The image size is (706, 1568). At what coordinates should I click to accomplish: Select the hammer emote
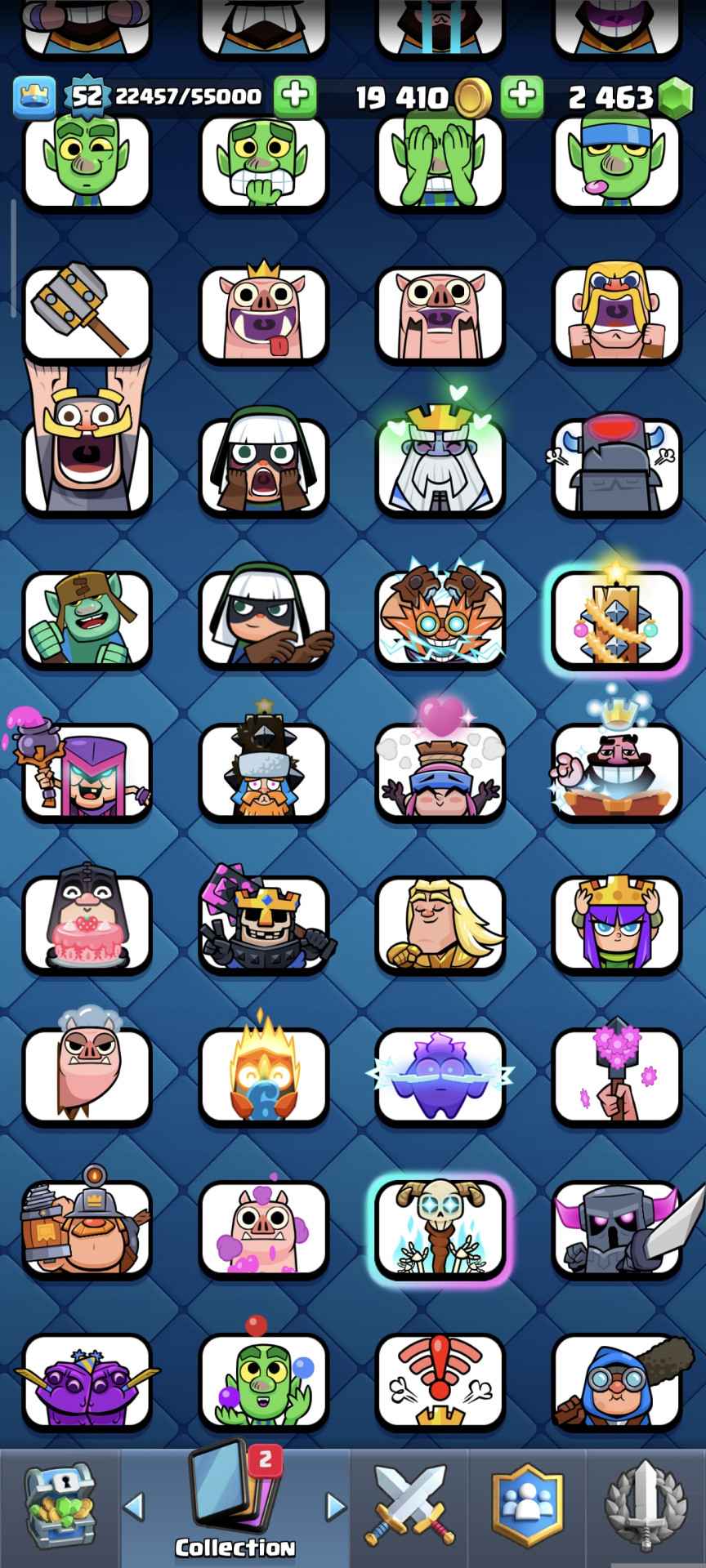coord(87,314)
